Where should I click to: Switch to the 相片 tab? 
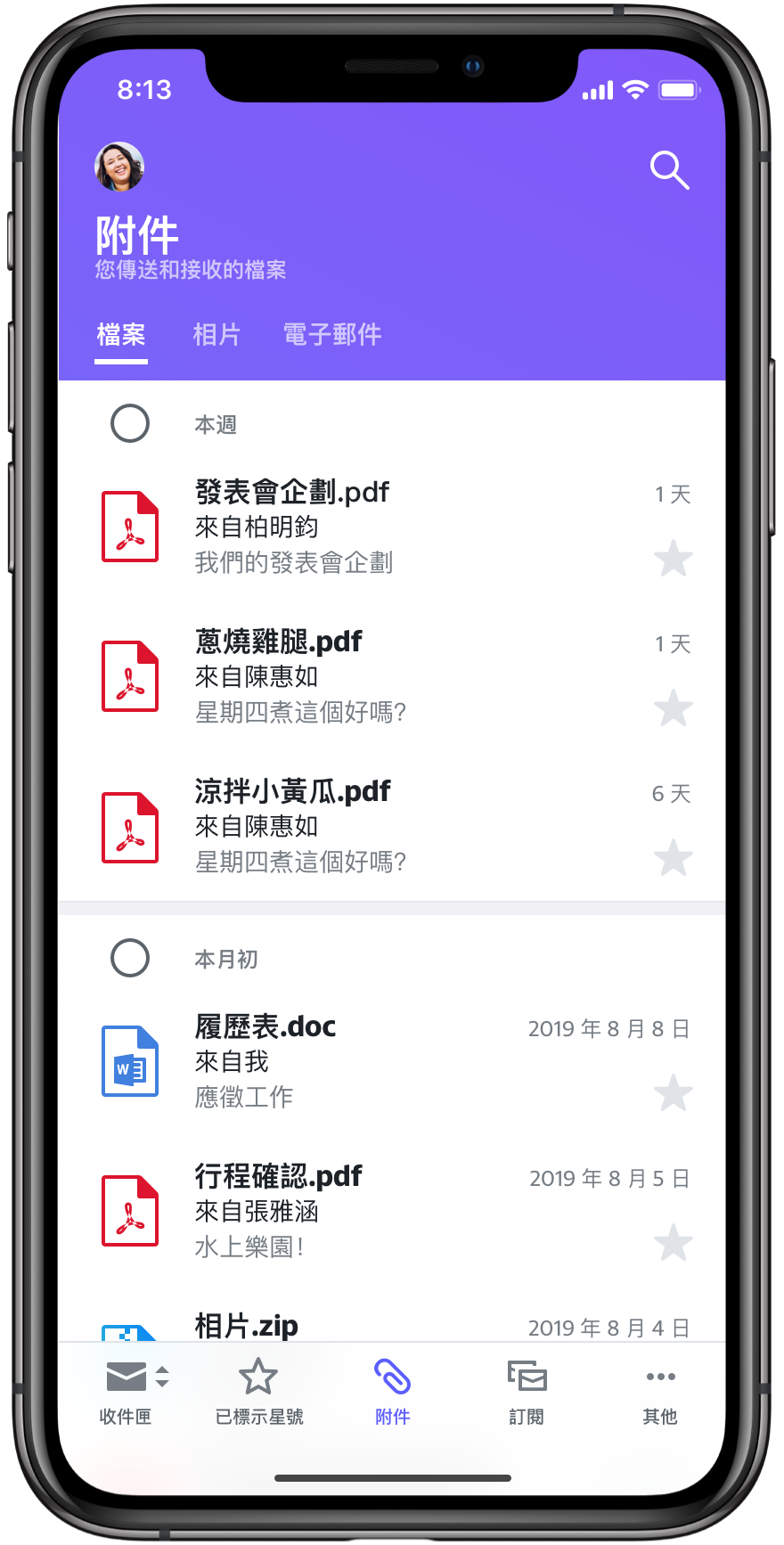click(216, 335)
